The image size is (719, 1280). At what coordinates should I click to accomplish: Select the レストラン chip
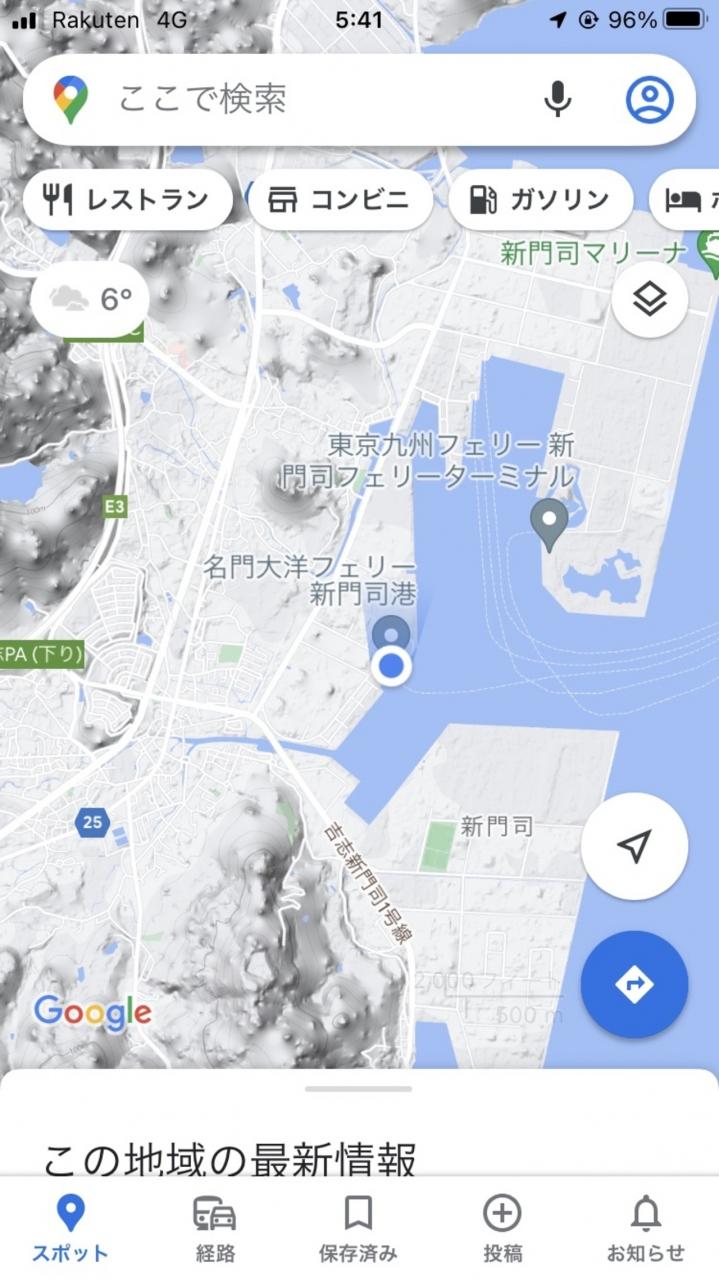127,200
